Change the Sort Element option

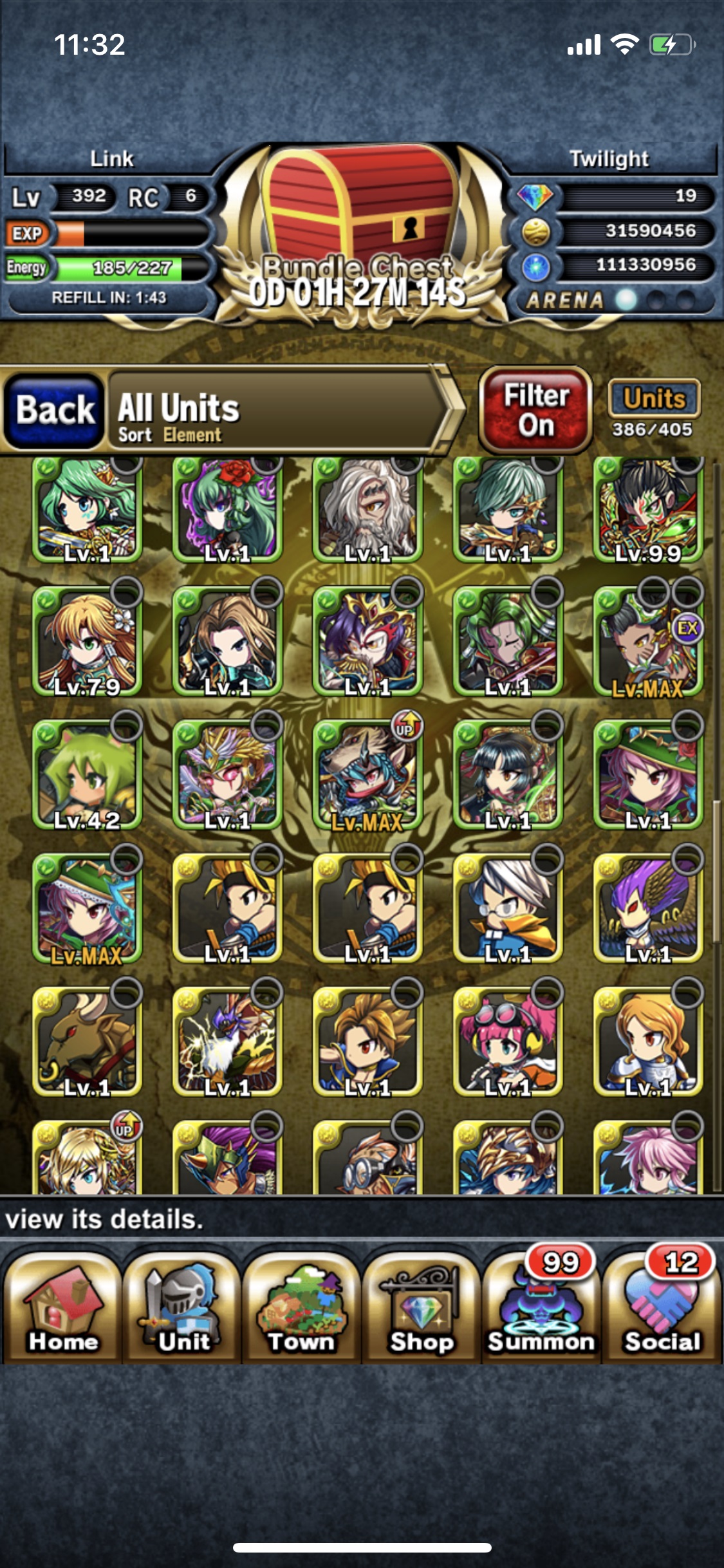point(170,435)
